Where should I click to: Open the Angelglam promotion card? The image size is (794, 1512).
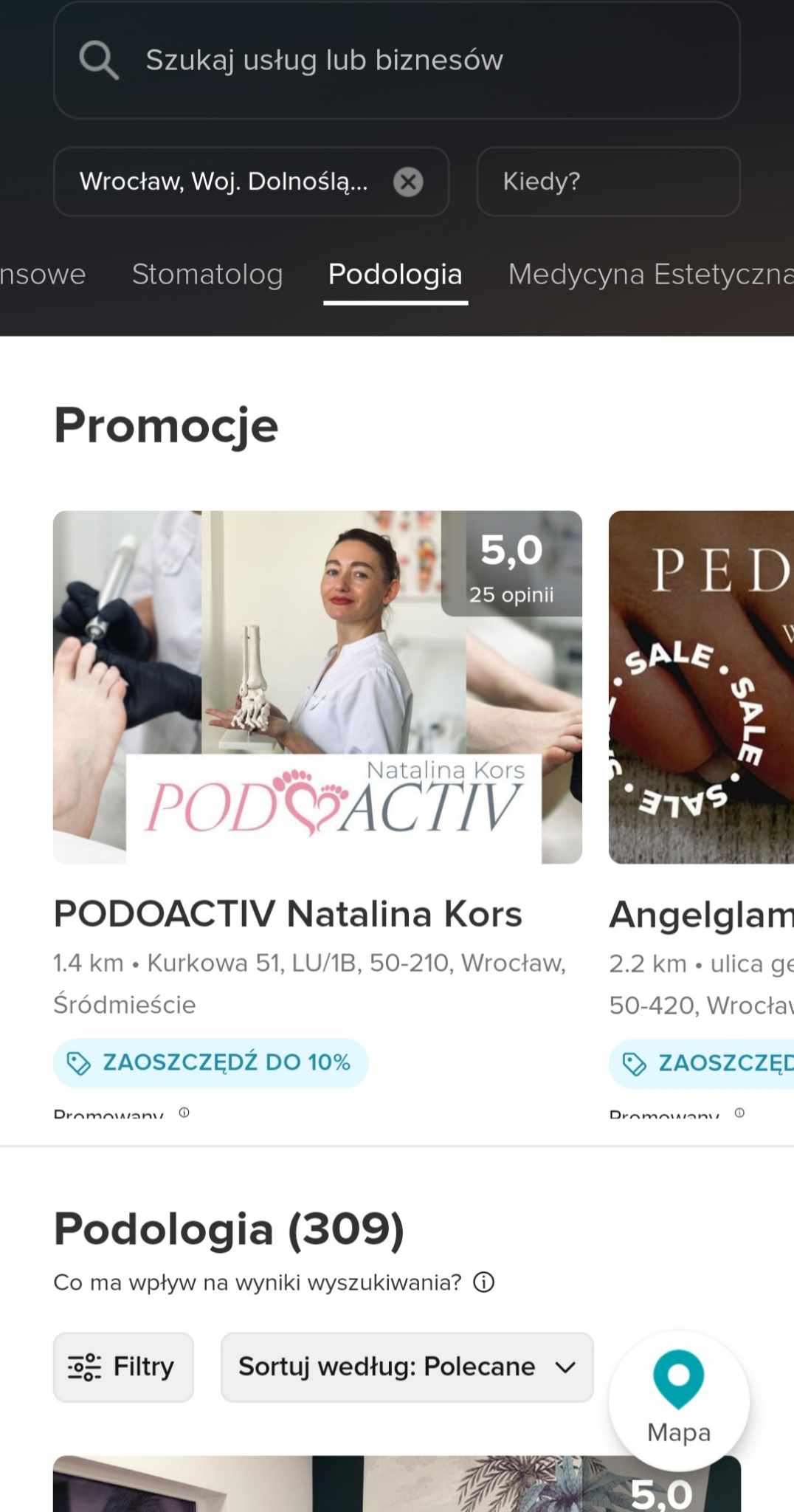(701, 687)
